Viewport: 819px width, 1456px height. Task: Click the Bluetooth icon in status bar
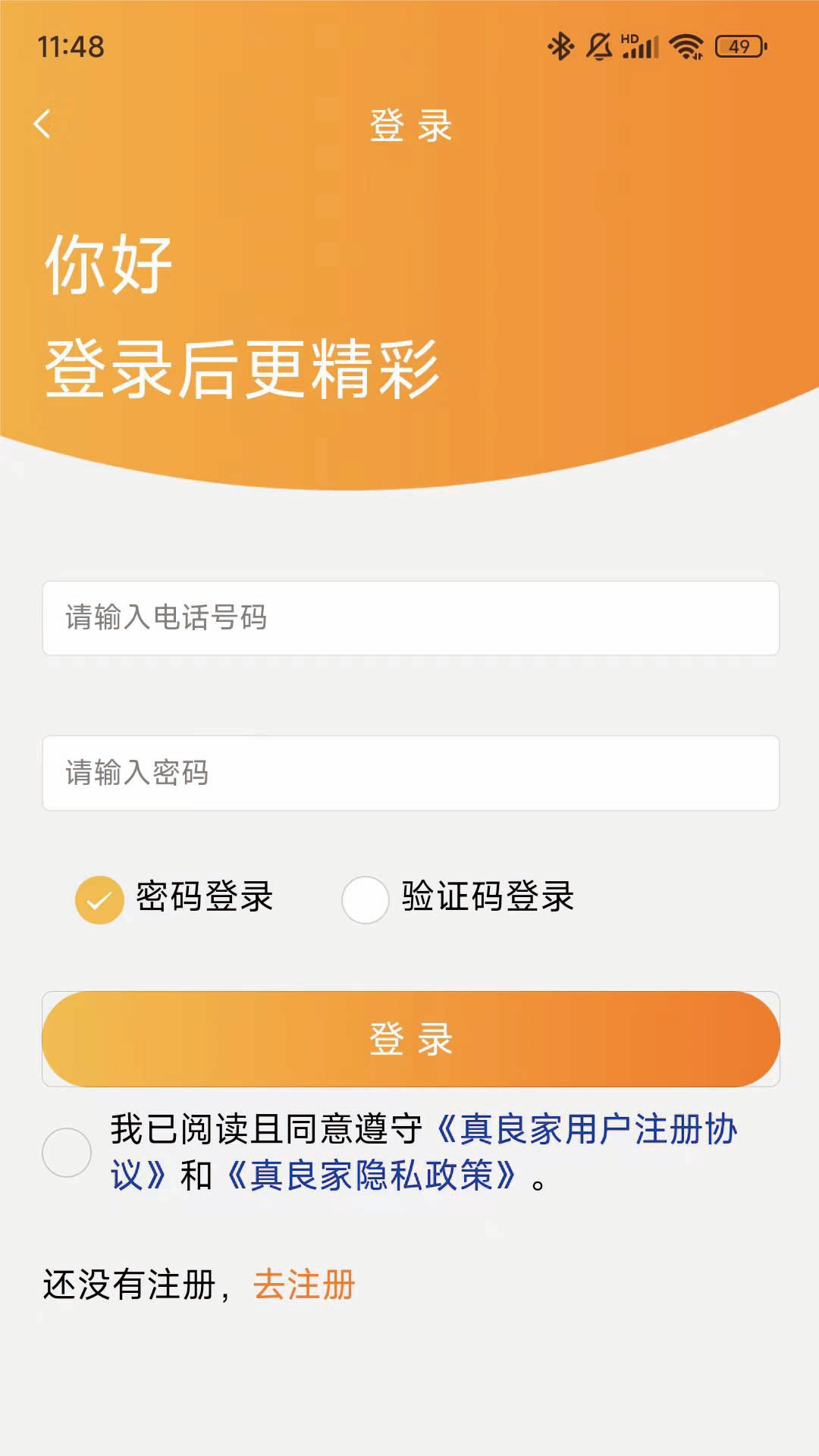(561, 47)
